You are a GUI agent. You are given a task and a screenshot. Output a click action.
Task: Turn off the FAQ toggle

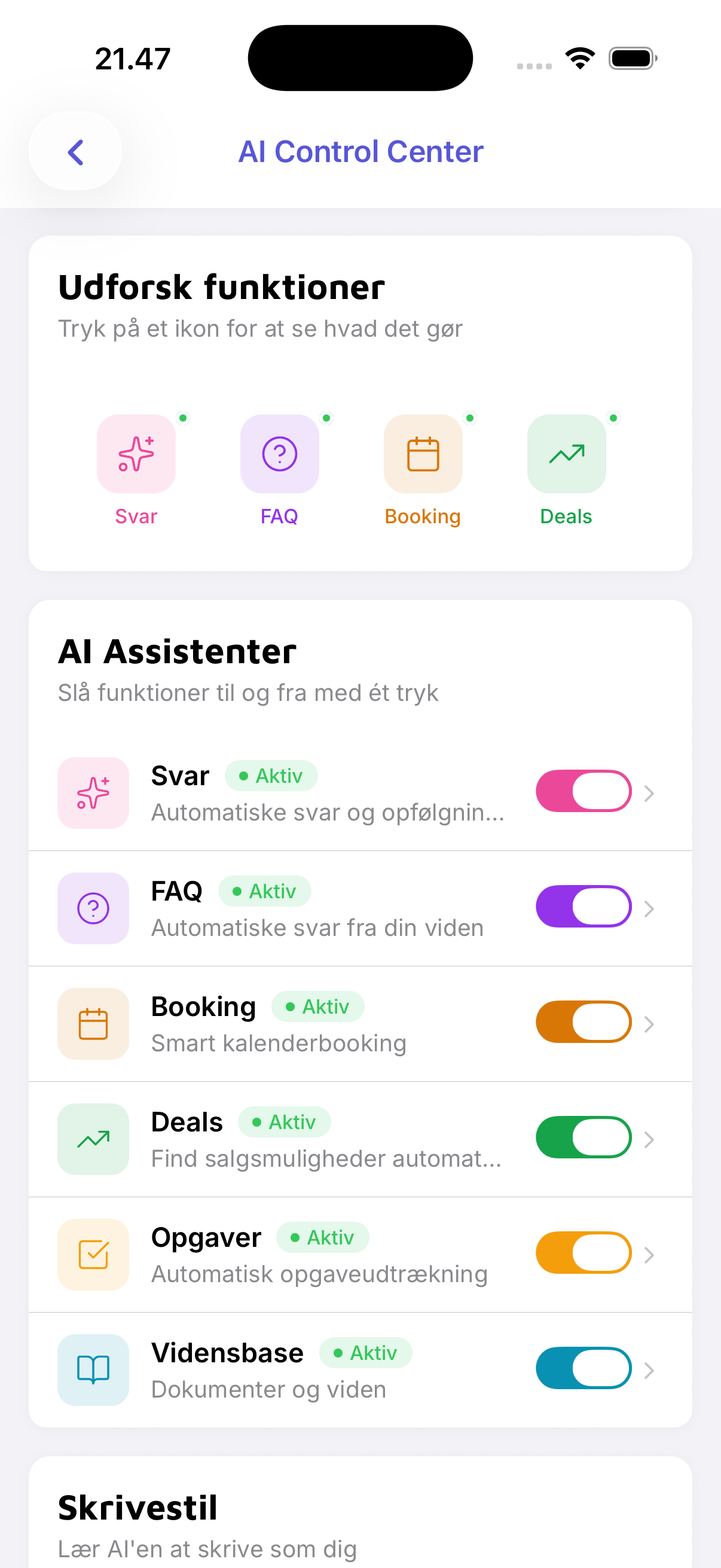pyautogui.click(x=583, y=906)
